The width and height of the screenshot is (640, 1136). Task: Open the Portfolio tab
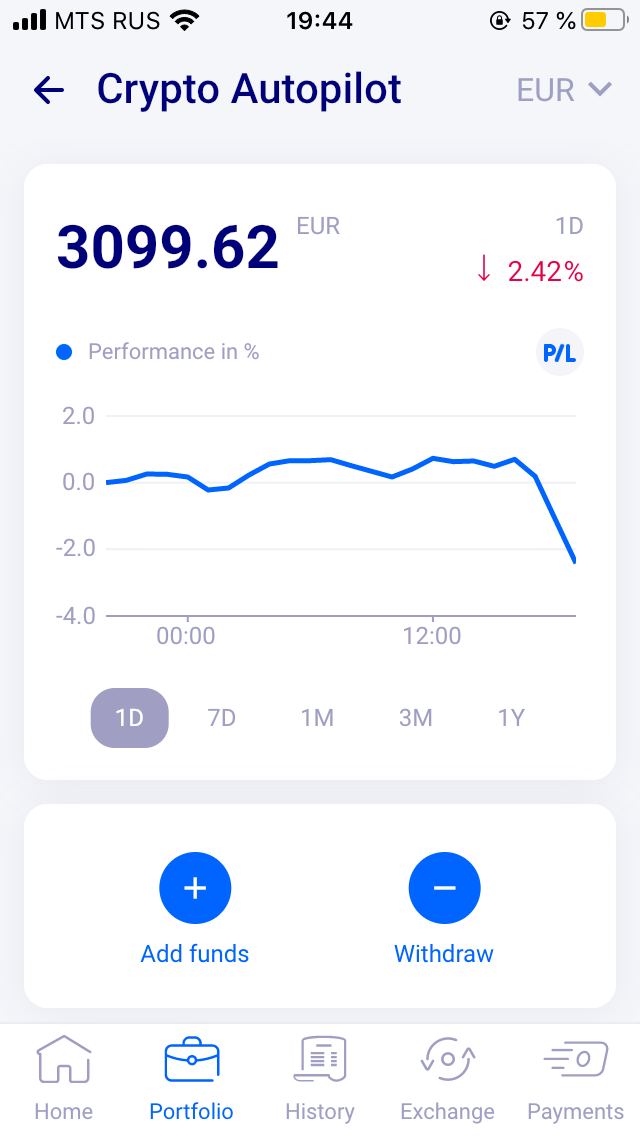coord(191,1079)
